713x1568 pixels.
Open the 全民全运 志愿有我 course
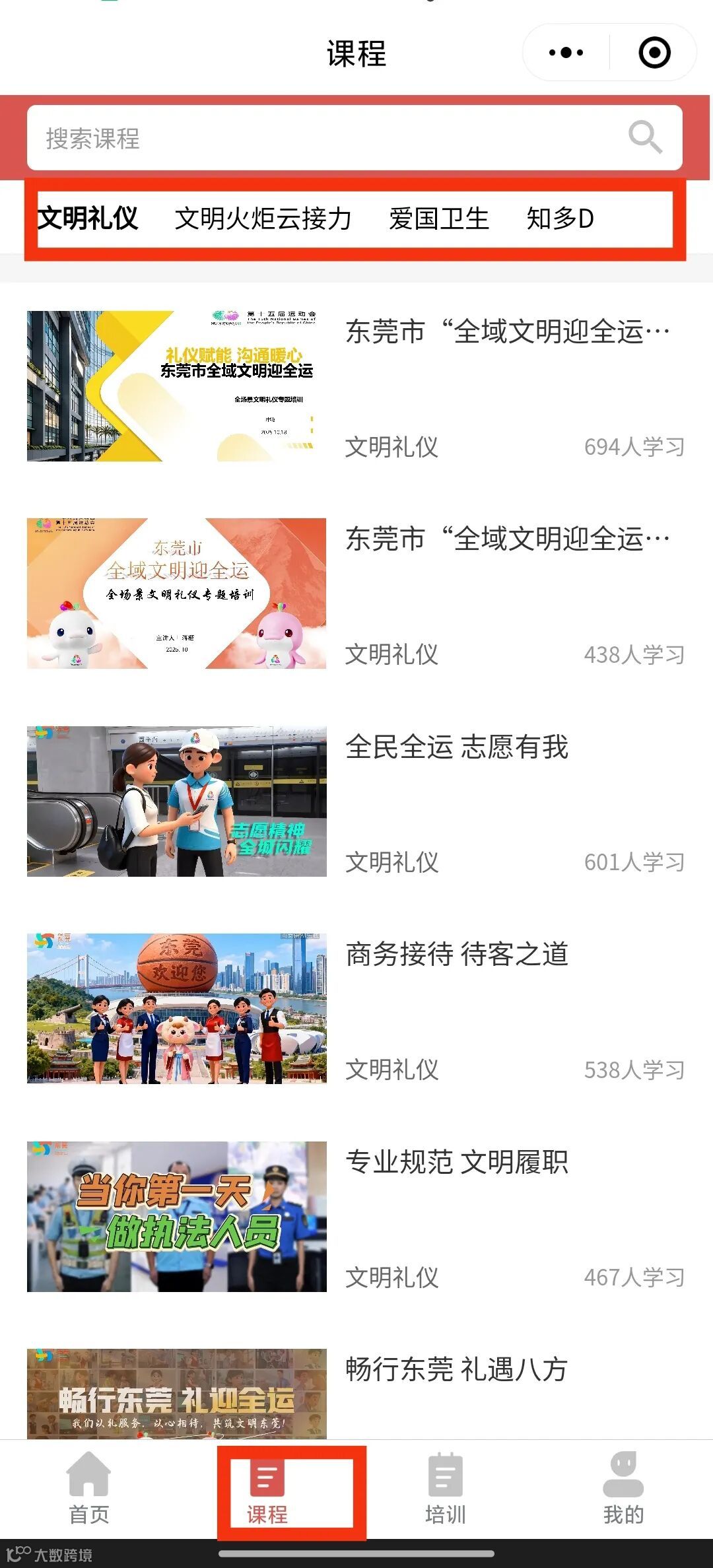click(356, 801)
